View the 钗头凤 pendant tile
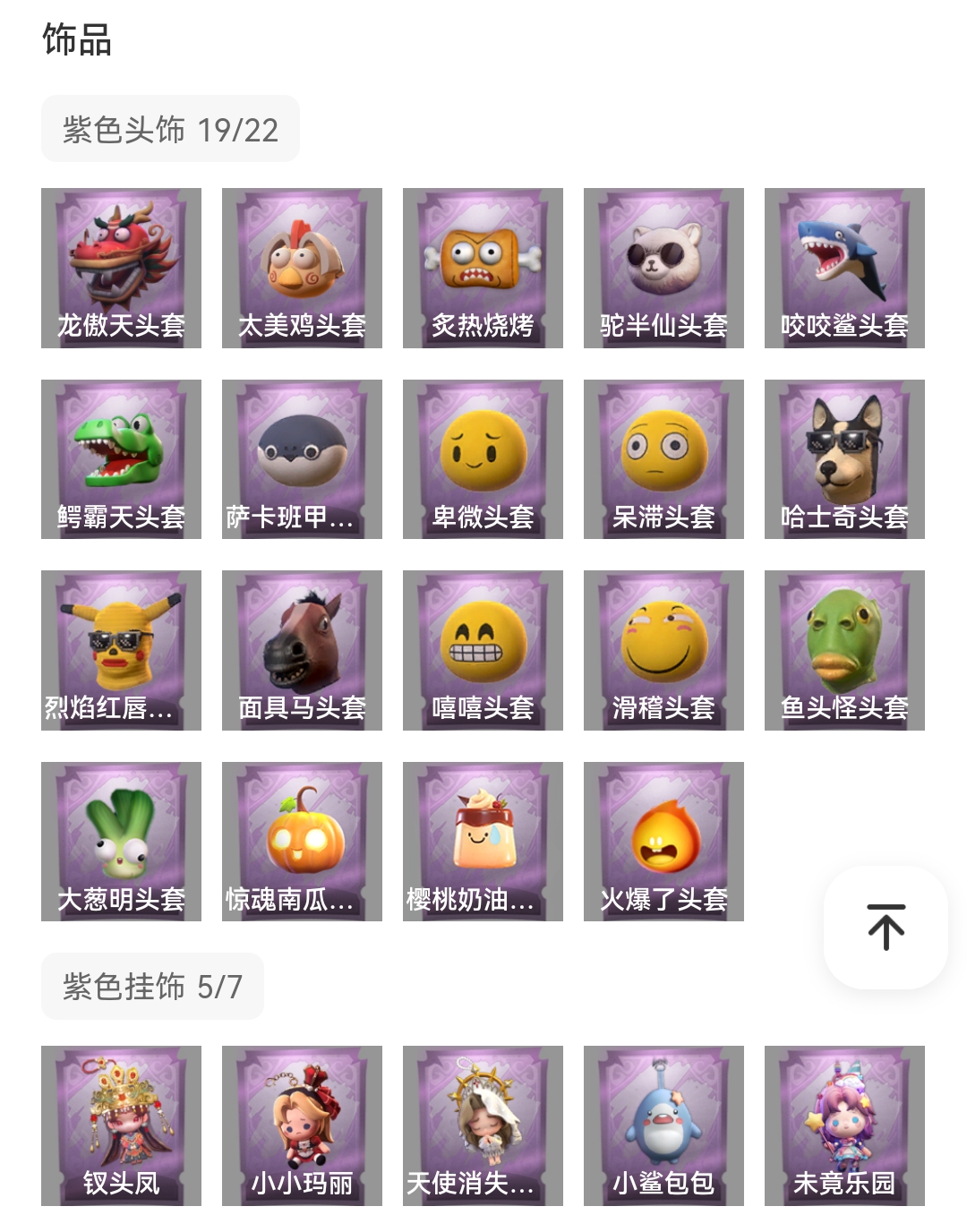967x1232 pixels. point(121,1125)
